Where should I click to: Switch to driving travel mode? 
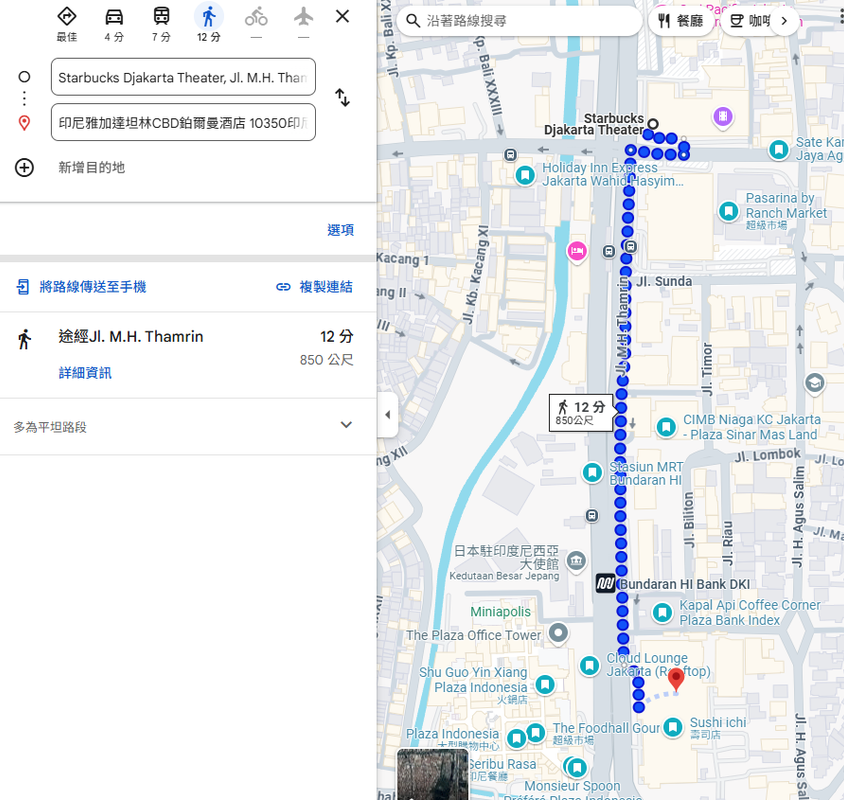point(114,23)
